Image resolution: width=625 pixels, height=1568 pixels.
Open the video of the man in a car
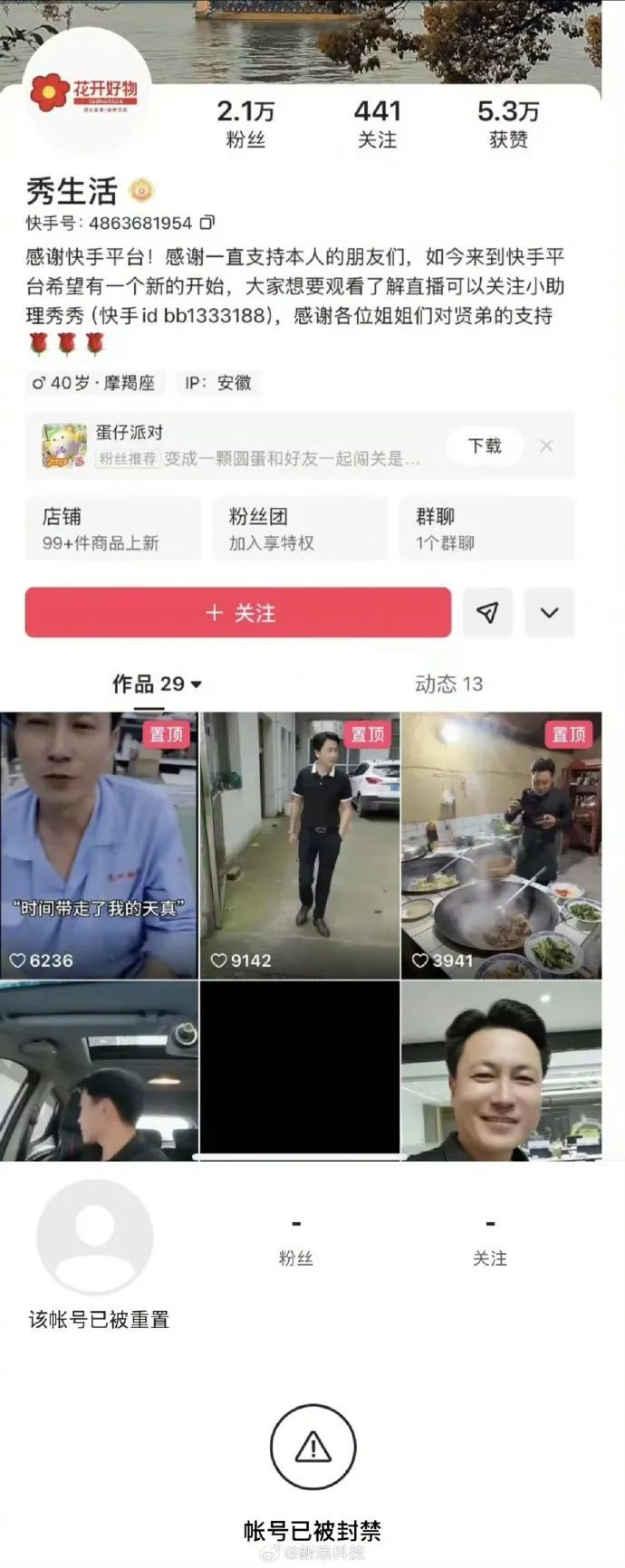tap(98, 1070)
